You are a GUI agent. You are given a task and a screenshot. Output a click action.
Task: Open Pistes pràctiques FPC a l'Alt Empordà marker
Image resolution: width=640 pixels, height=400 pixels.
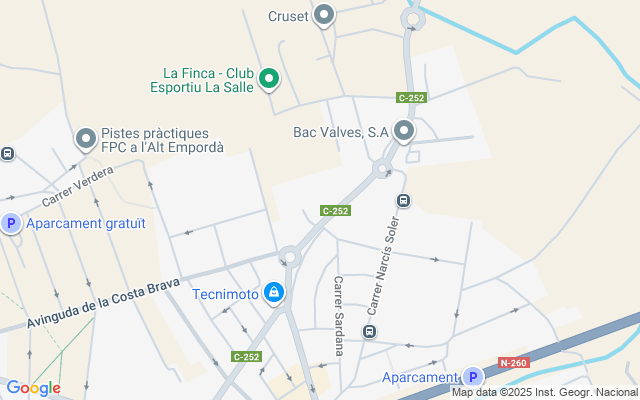86,139
